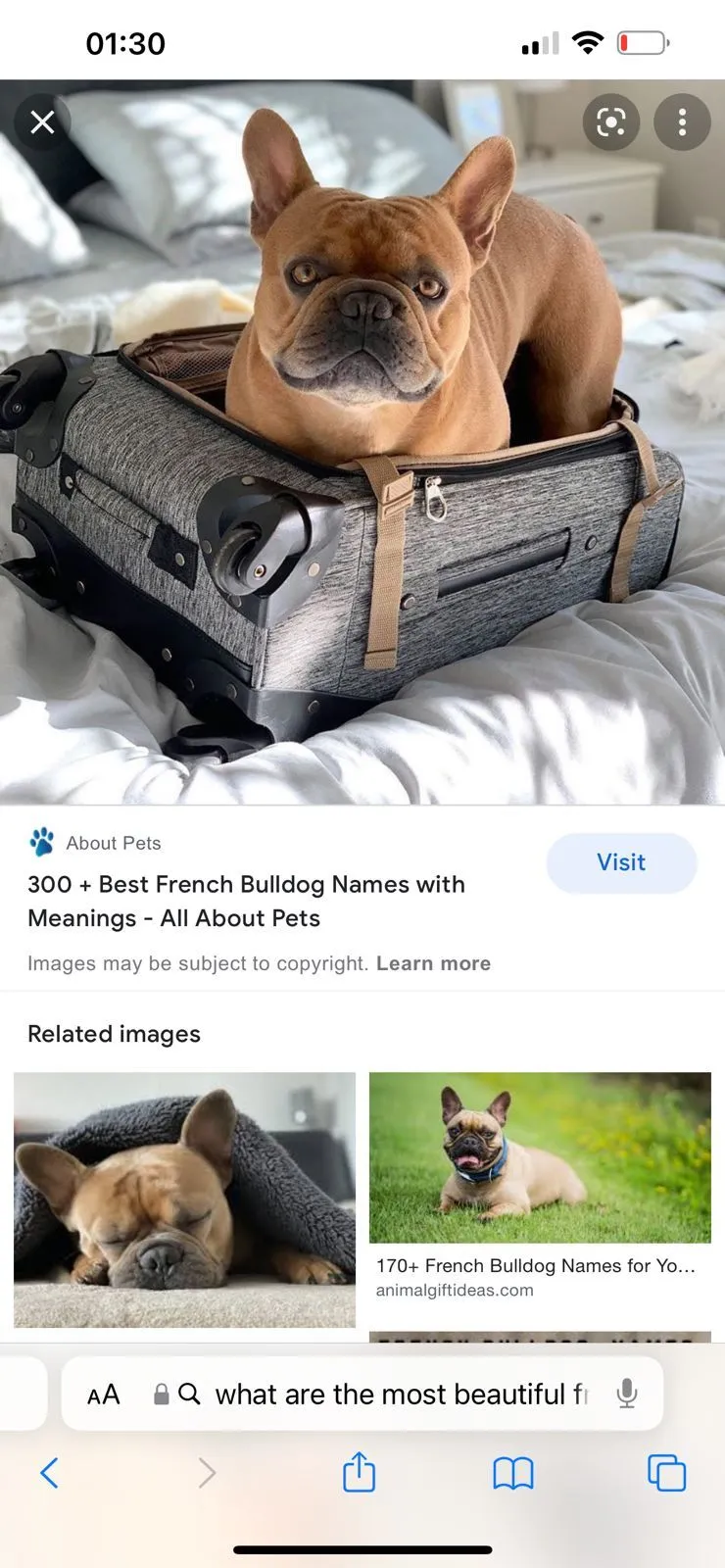Screen dimensions: 725x1568
Task: Open the AA page settings menu
Action: coord(104,1395)
